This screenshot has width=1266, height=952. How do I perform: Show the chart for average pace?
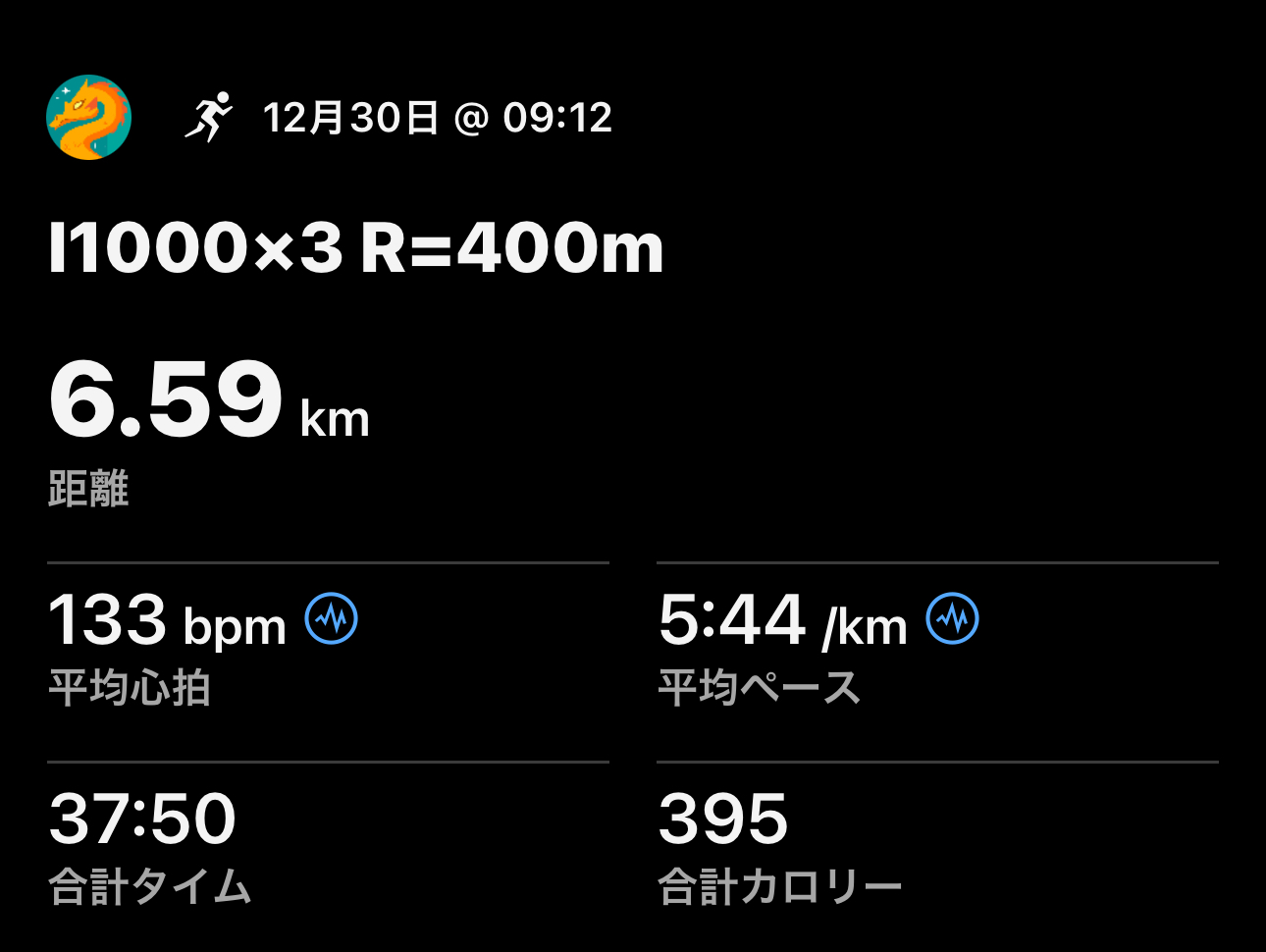(952, 619)
